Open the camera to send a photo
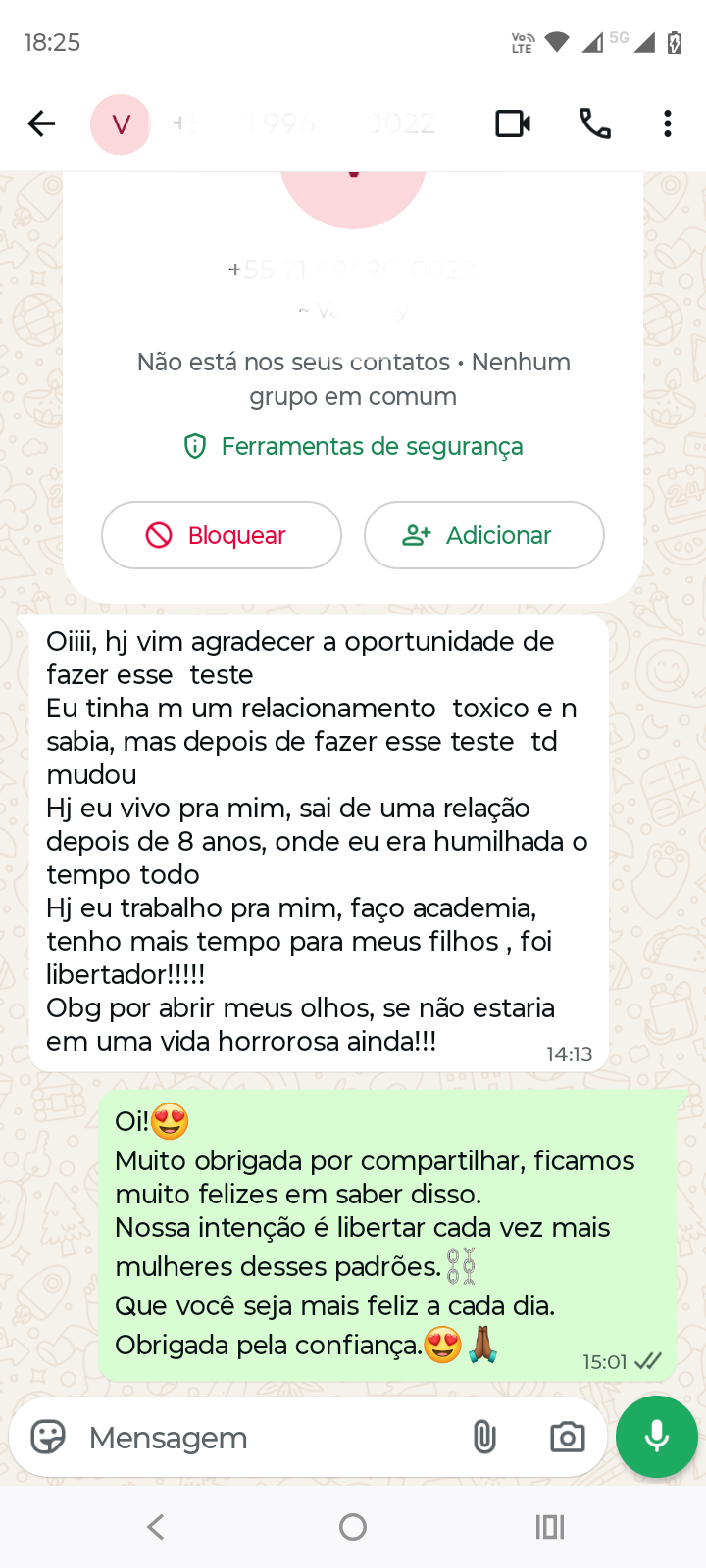 pyautogui.click(x=567, y=1437)
